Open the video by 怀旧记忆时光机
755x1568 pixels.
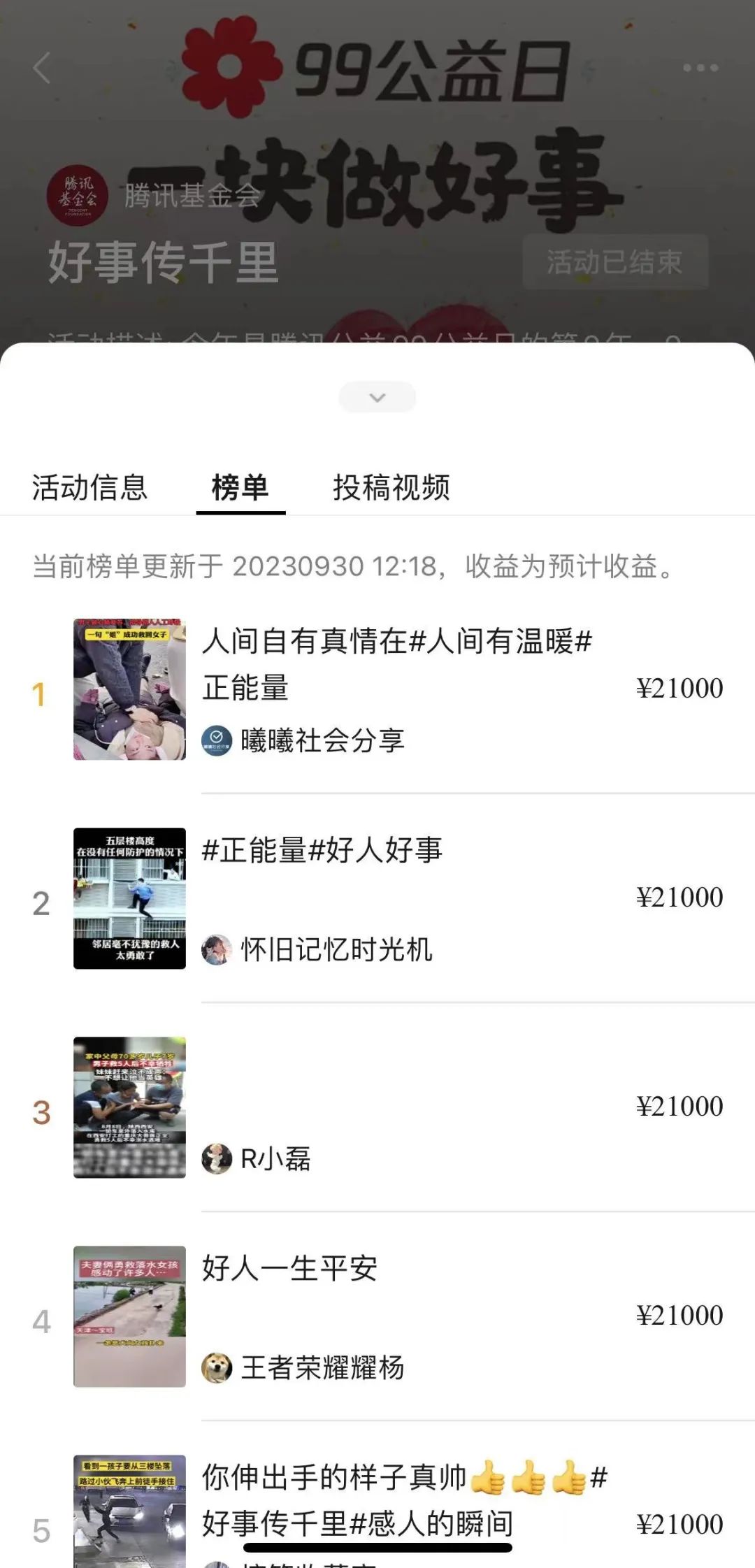coord(130,898)
